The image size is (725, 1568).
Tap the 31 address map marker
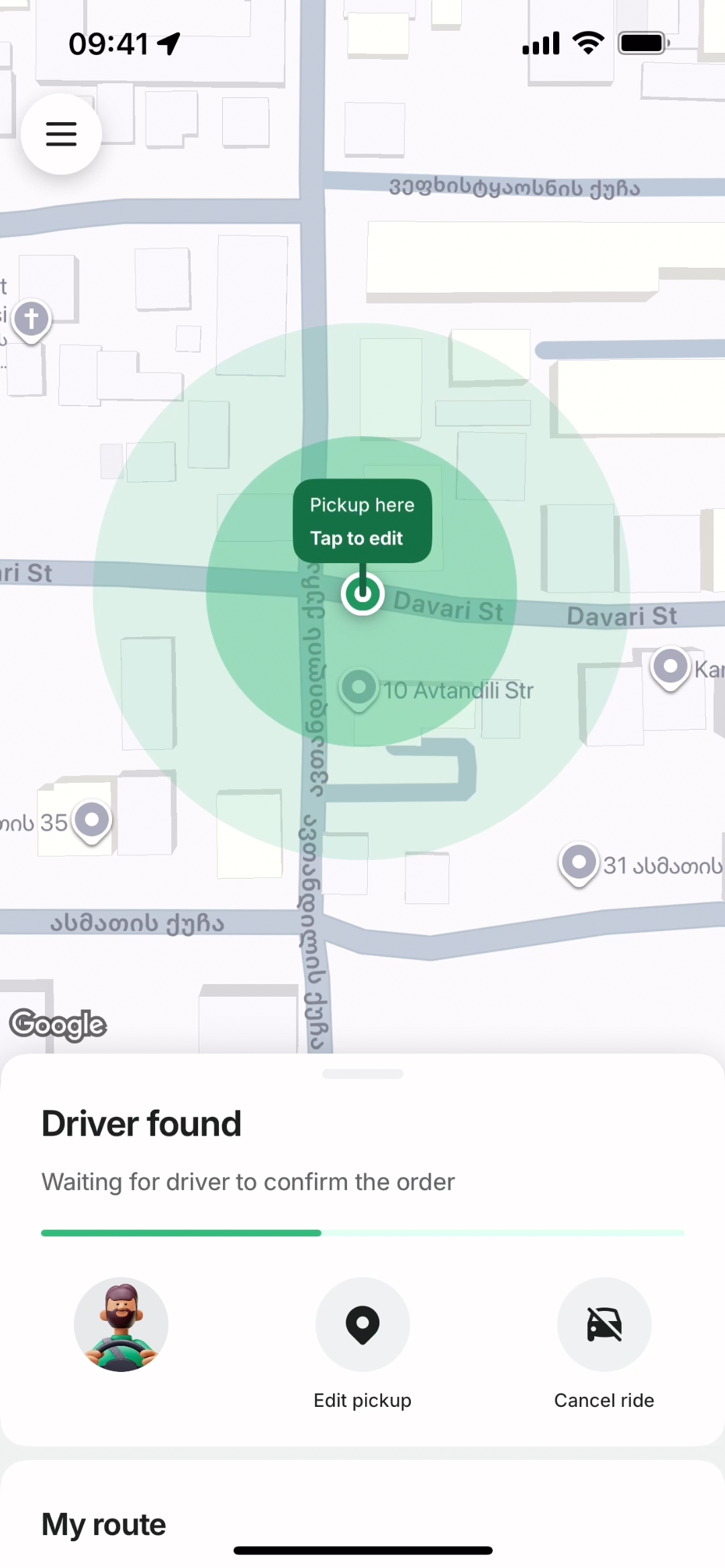pyautogui.click(x=579, y=862)
